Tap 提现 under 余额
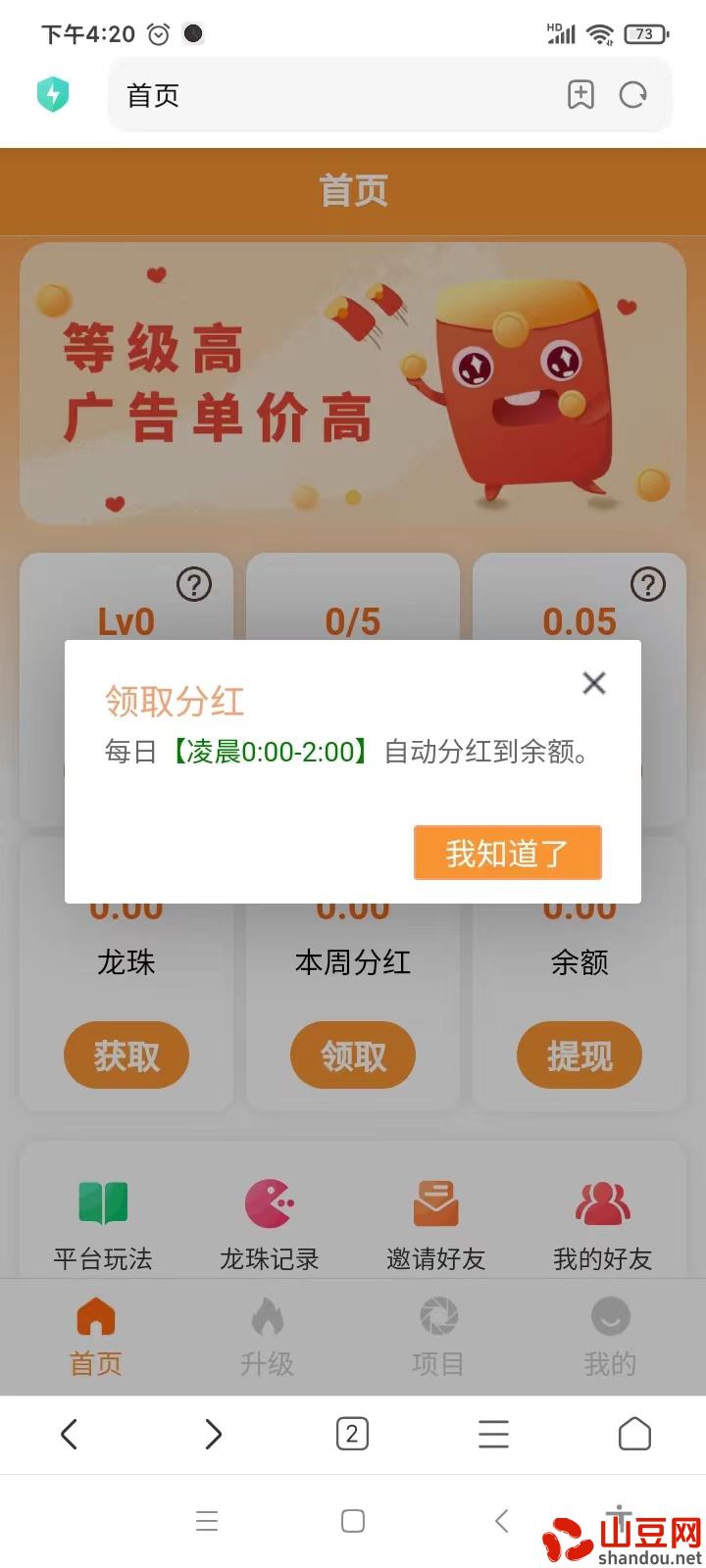 (579, 1055)
